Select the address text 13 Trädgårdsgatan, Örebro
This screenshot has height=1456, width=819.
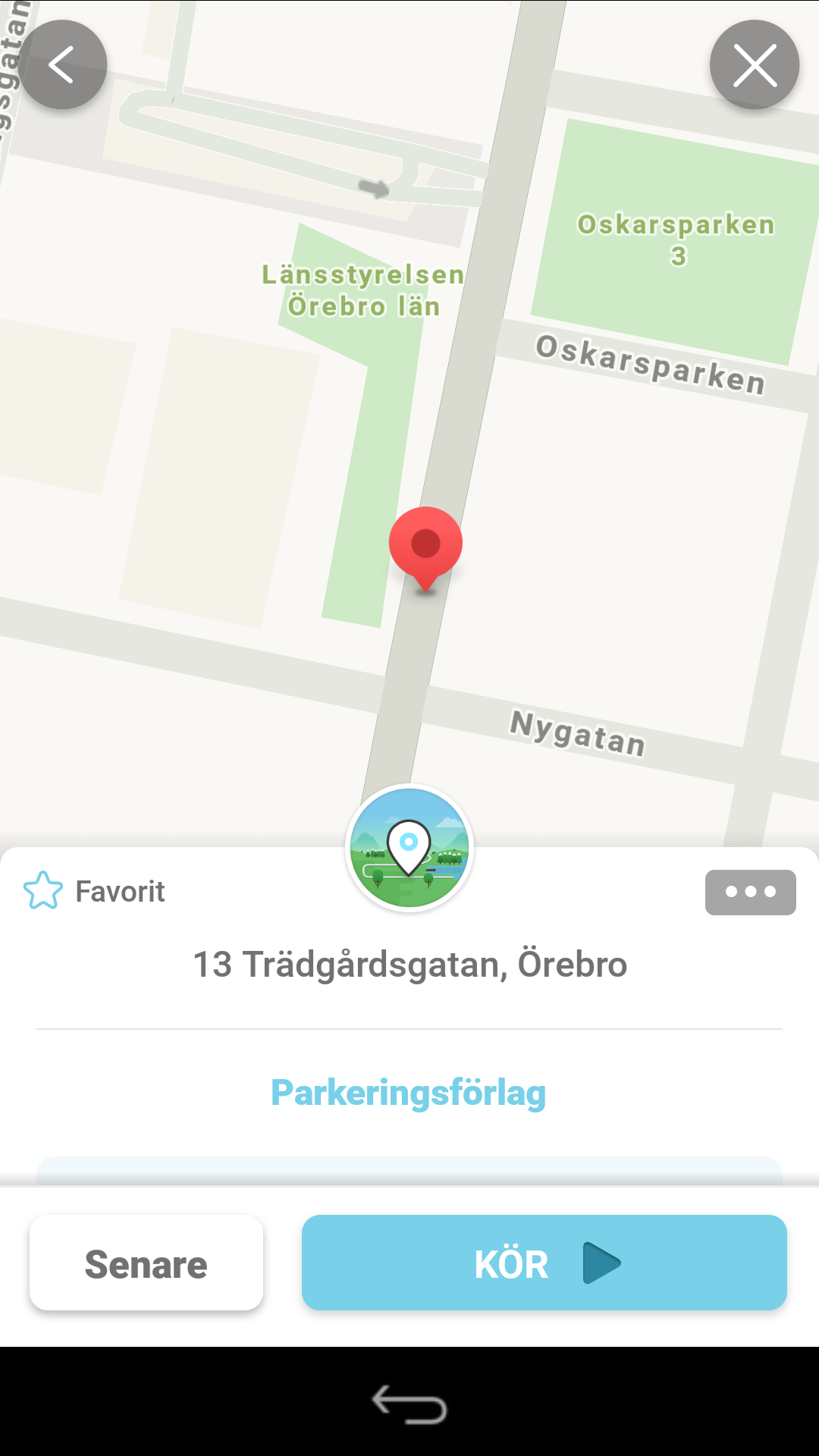pyautogui.click(x=409, y=965)
